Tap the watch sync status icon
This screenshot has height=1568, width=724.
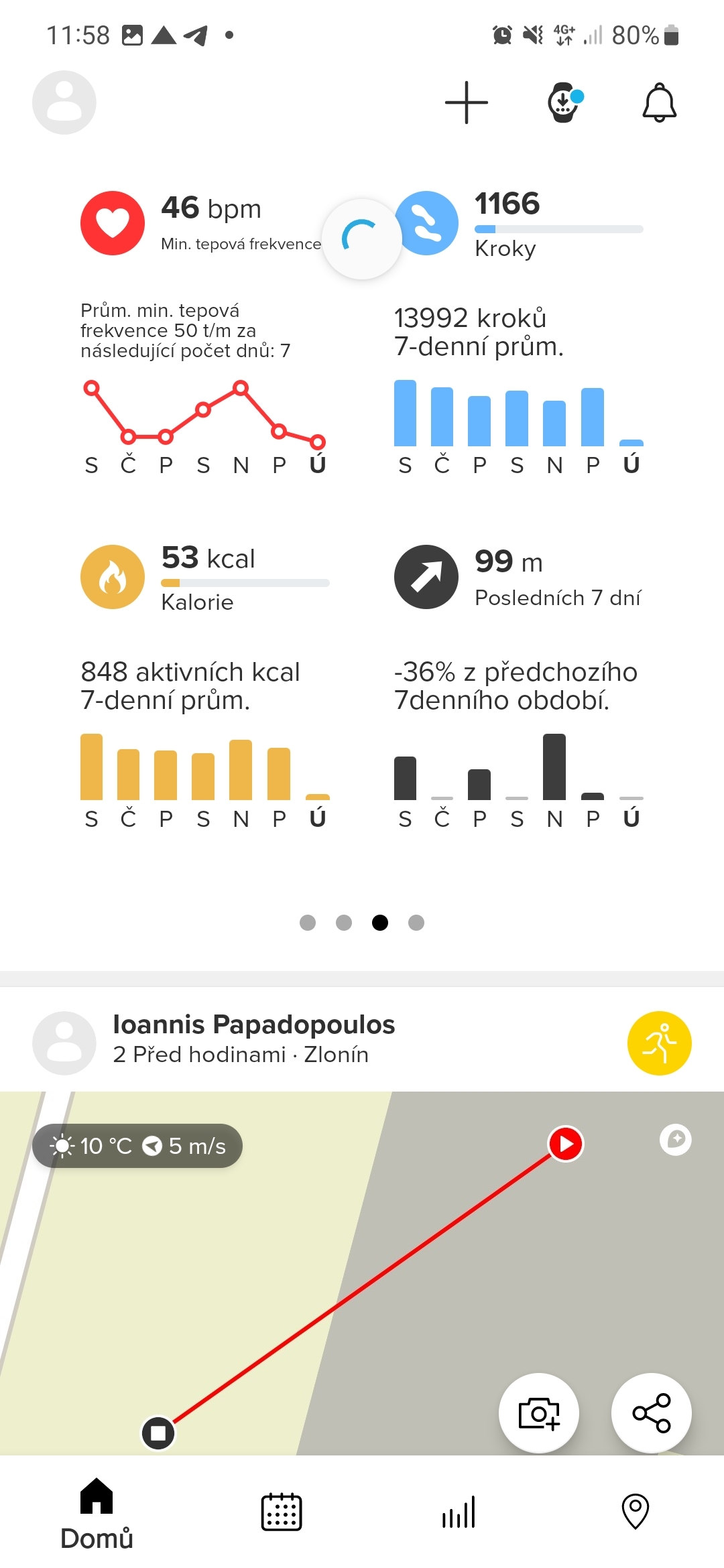[563, 103]
